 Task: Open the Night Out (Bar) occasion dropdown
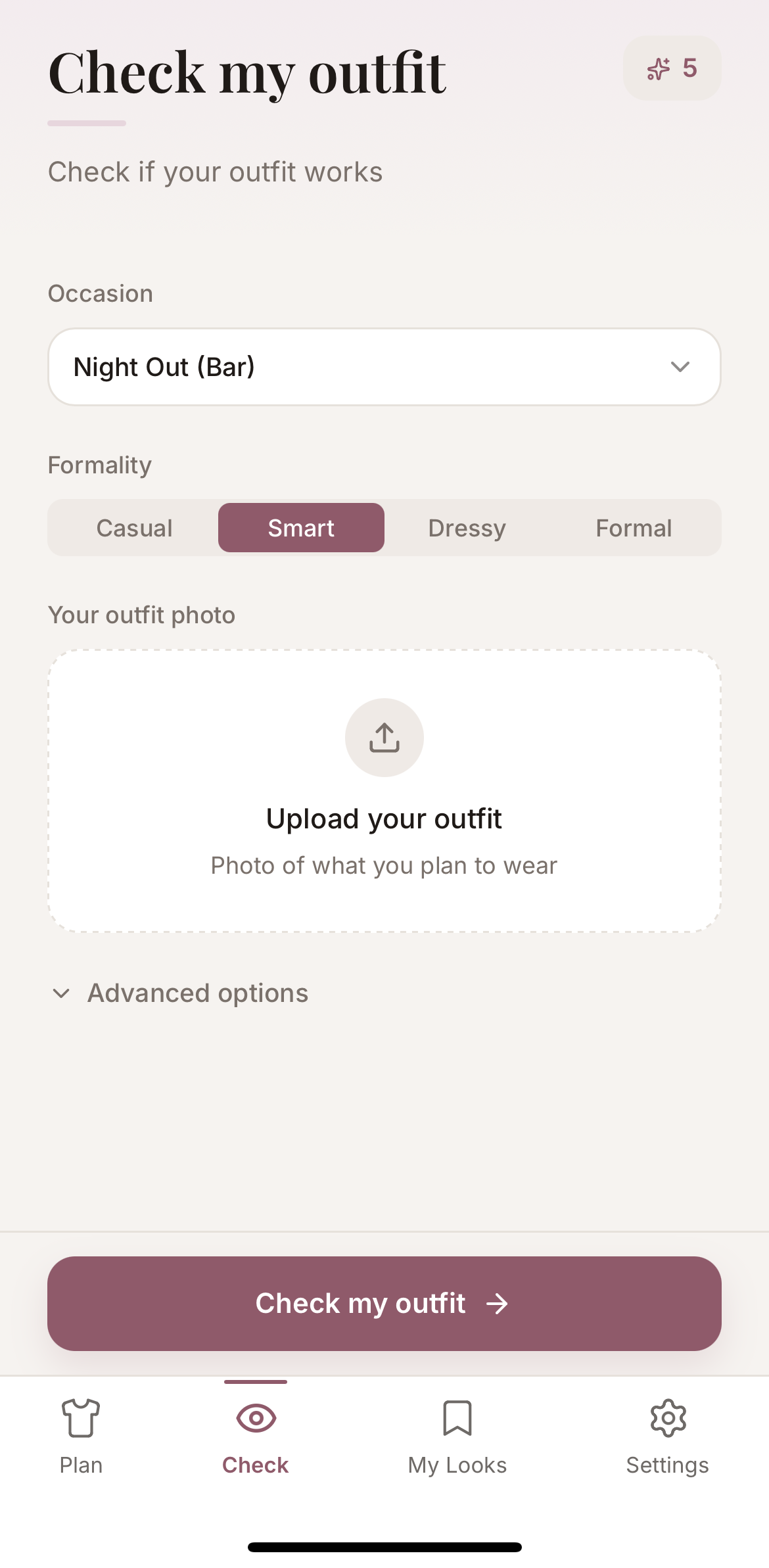pyautogui.click(x=384, y=366)
